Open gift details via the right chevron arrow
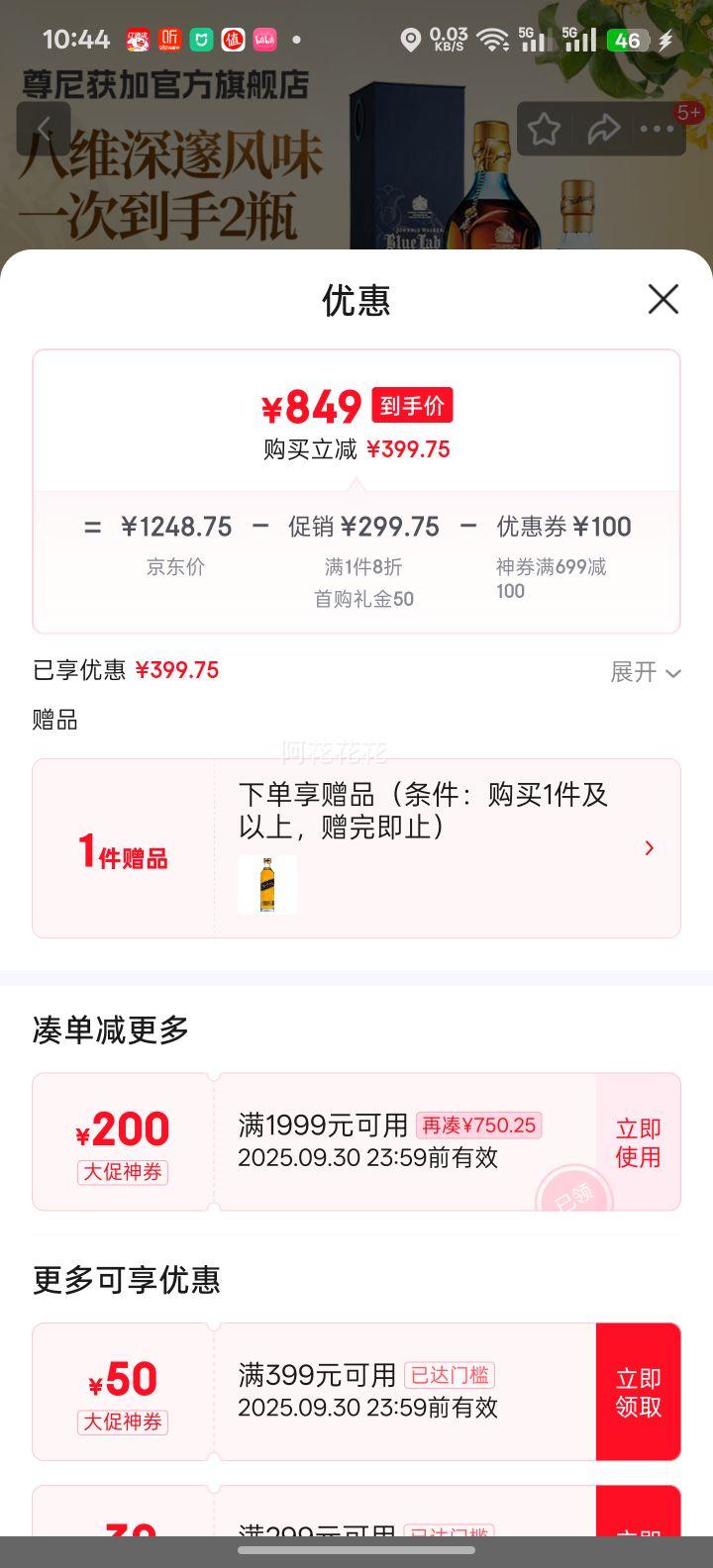This screenshot has height=1568, width=713. coord(649,848)
